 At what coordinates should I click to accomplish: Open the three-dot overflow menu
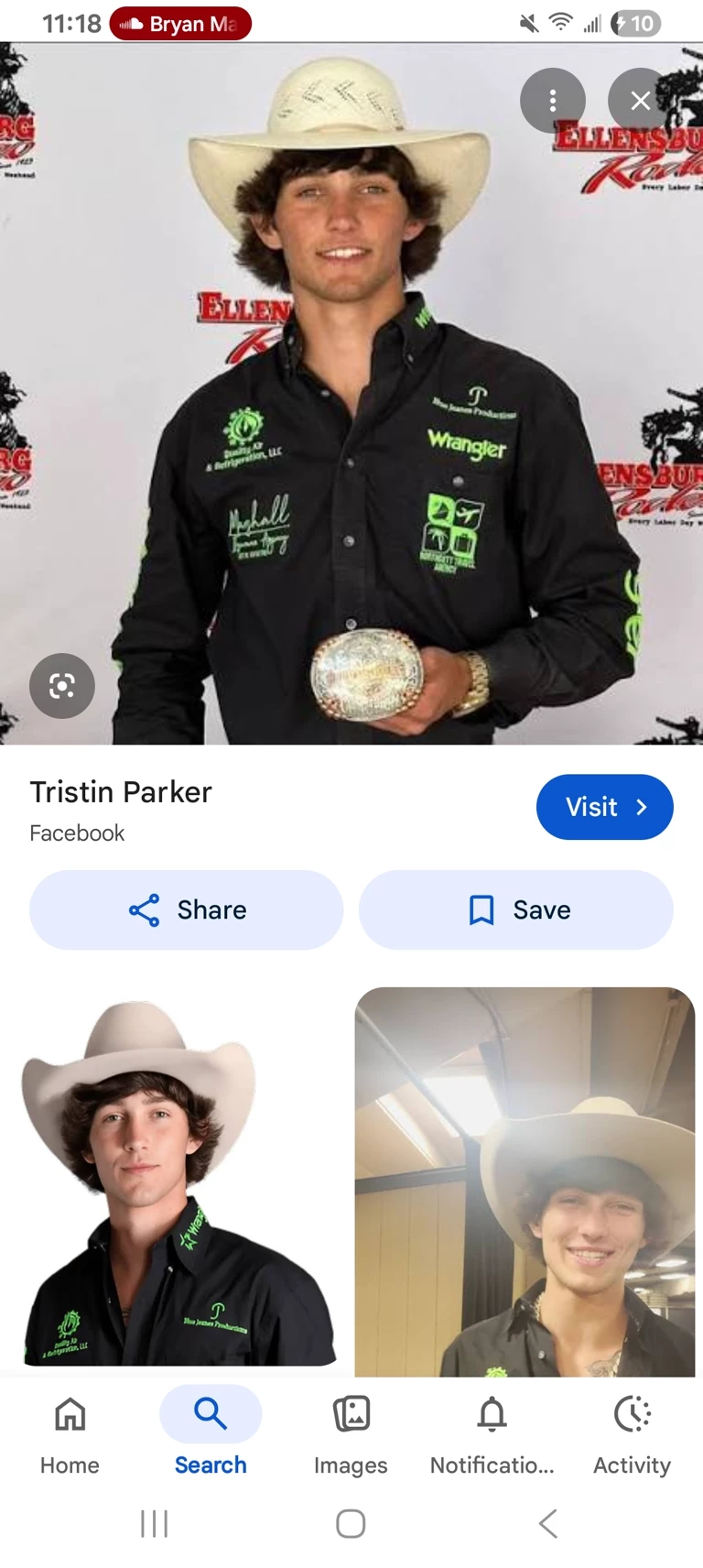click(552, 101)
